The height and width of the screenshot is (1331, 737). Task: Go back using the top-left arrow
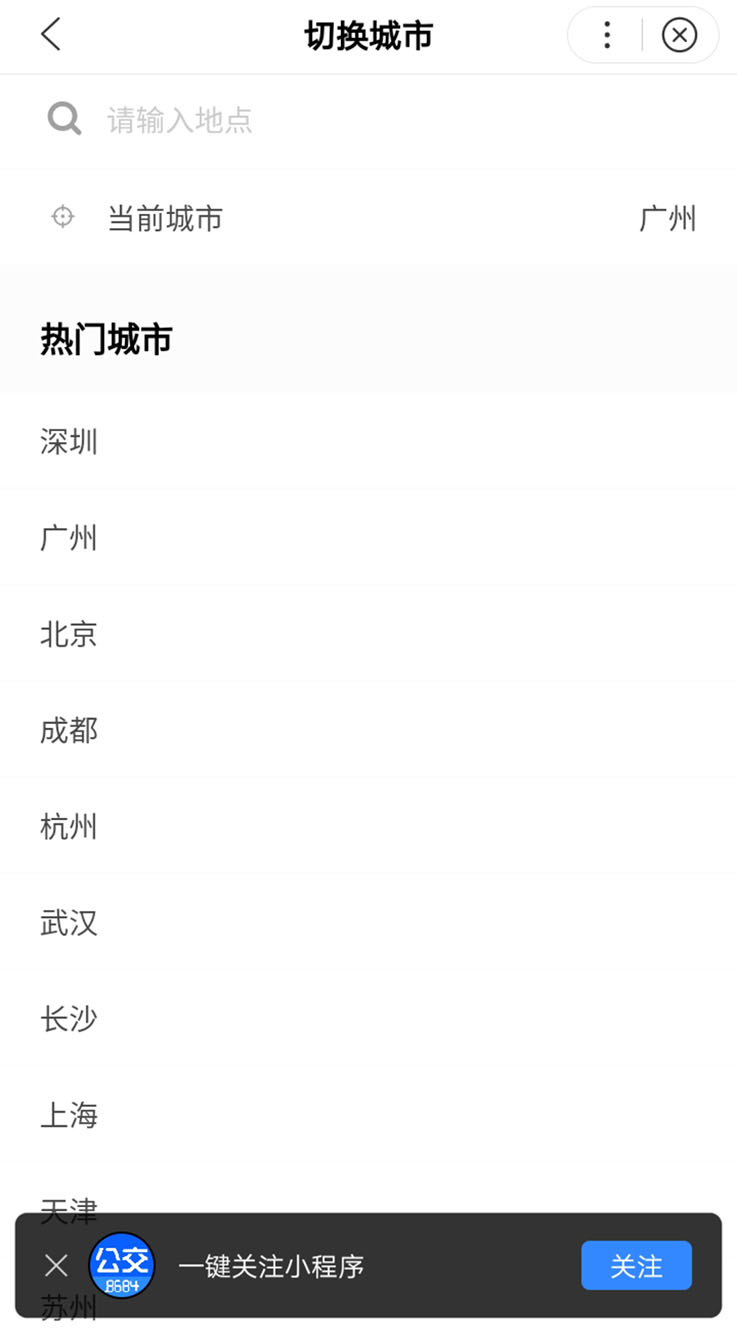pos(51,35)
